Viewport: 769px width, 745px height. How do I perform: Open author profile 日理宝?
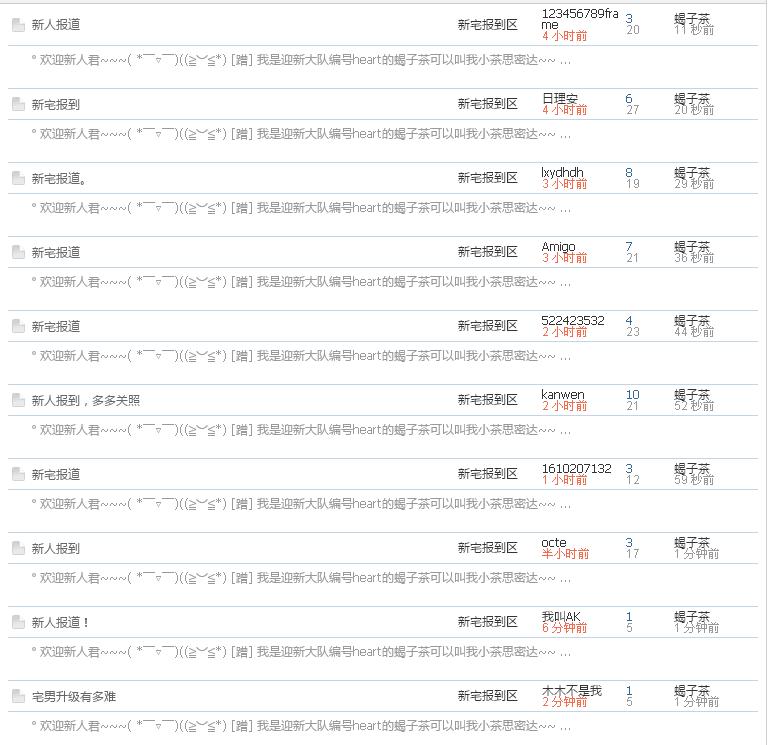559,98
